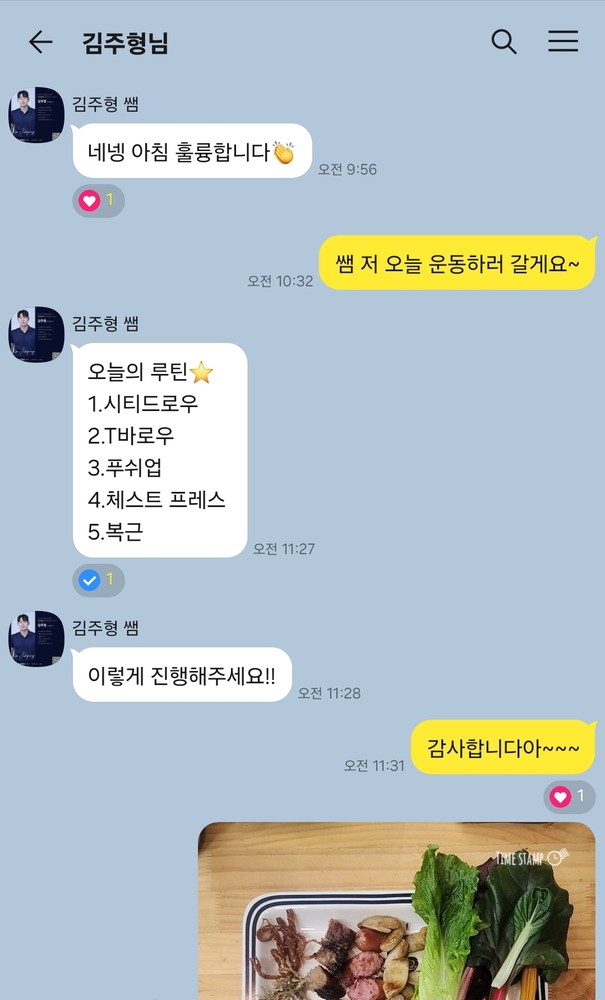Open sender profile beside 이렇게 진행해주세요 message
This screenshot has height=1000, width=605.
[37, 640]
